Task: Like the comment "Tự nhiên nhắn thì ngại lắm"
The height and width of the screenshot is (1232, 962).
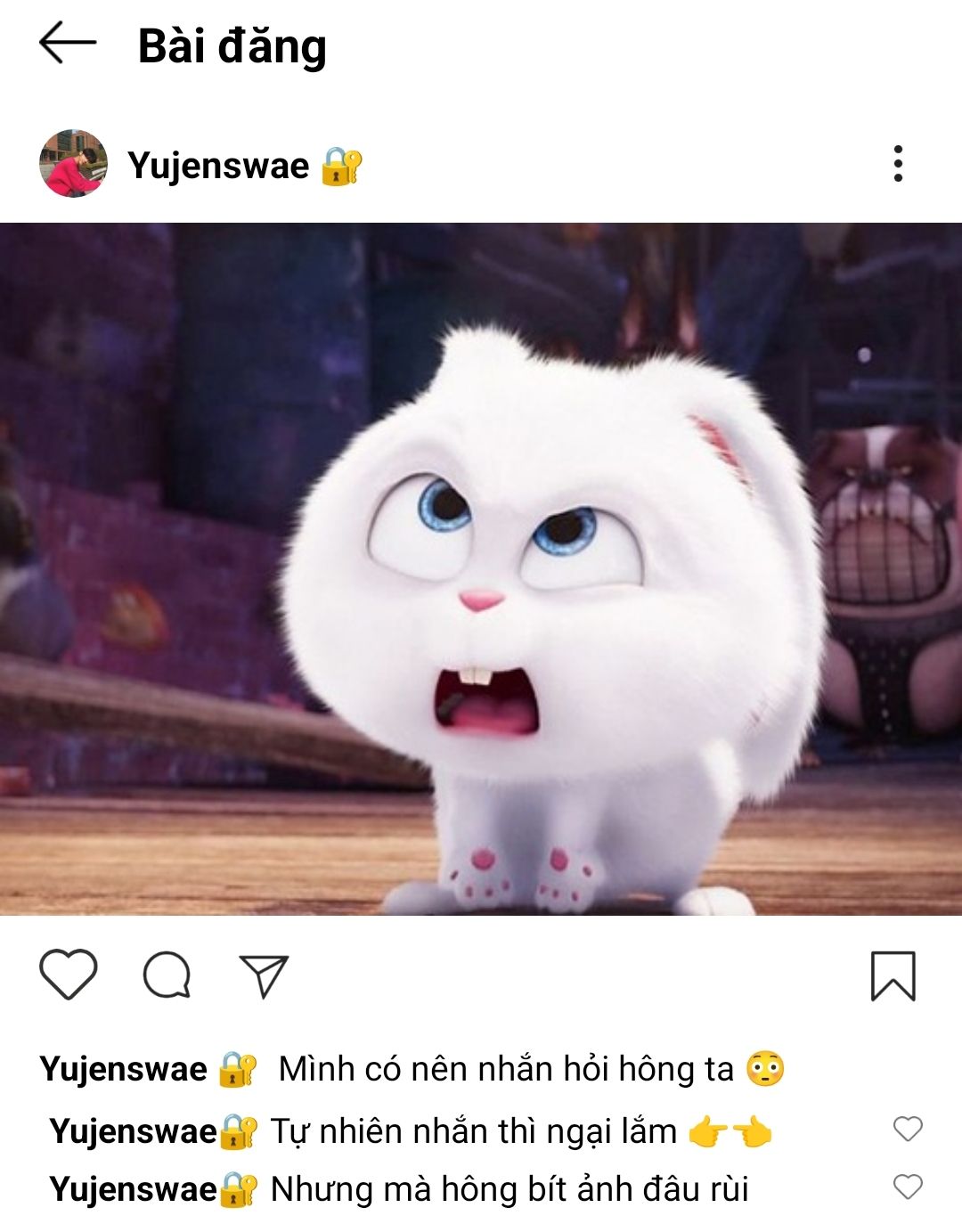Action: [x=908, y=1129]
